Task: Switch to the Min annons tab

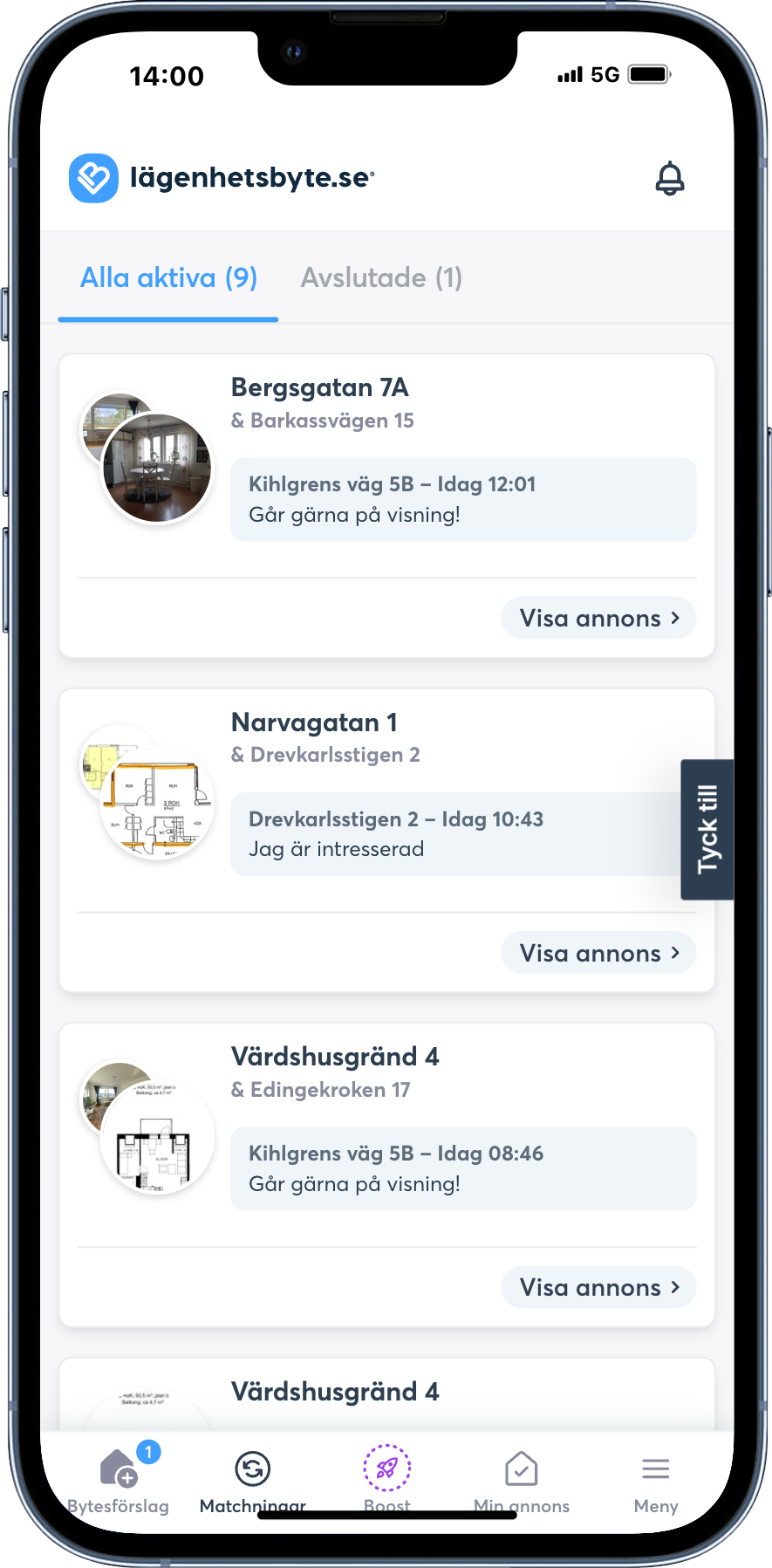Action: [x=521, y=1480]
